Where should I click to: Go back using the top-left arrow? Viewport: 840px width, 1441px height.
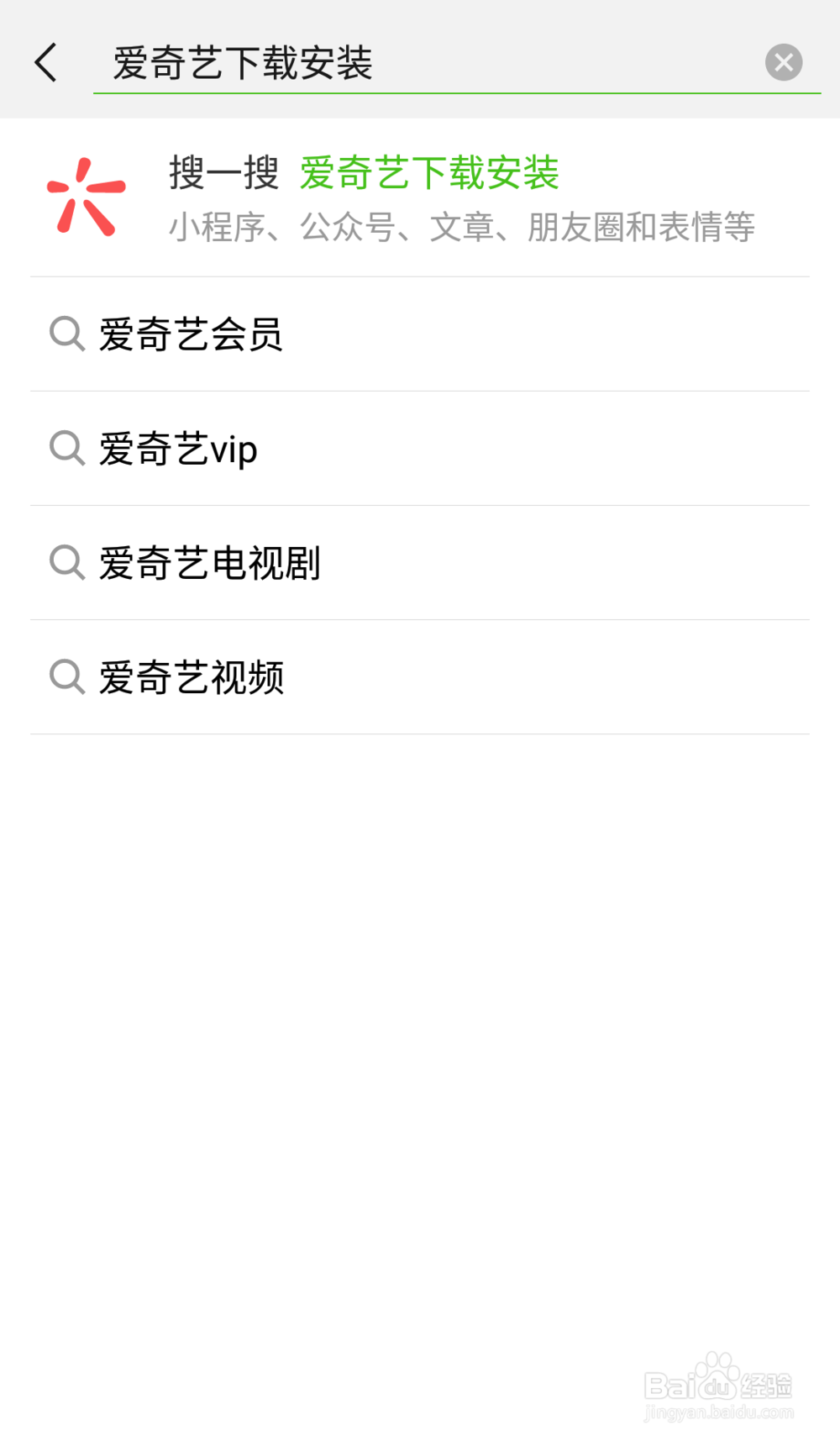(x=46, y=63)
